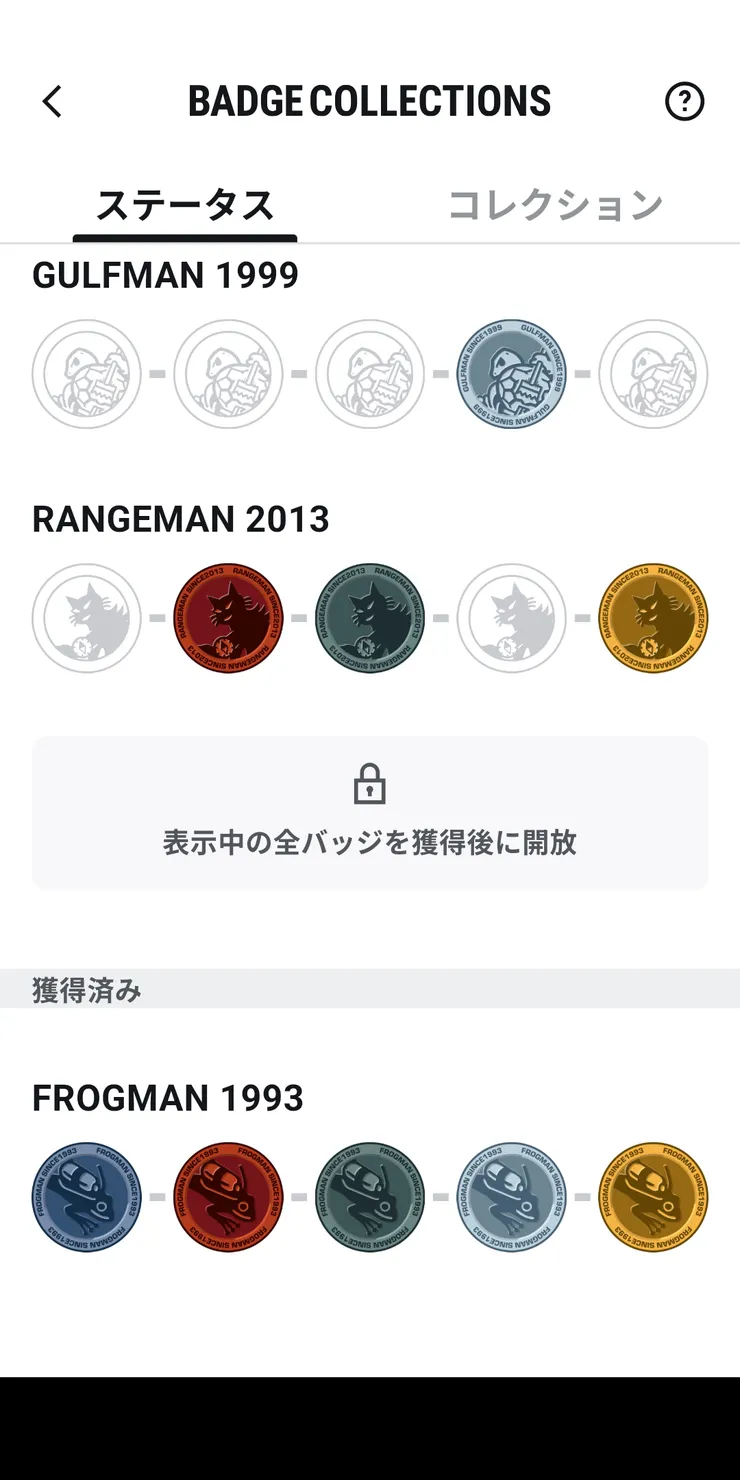Screen dimensions: 740x1480
Task: Open the red FROGMAN 1993 badge
Action: pos(228,1197)
